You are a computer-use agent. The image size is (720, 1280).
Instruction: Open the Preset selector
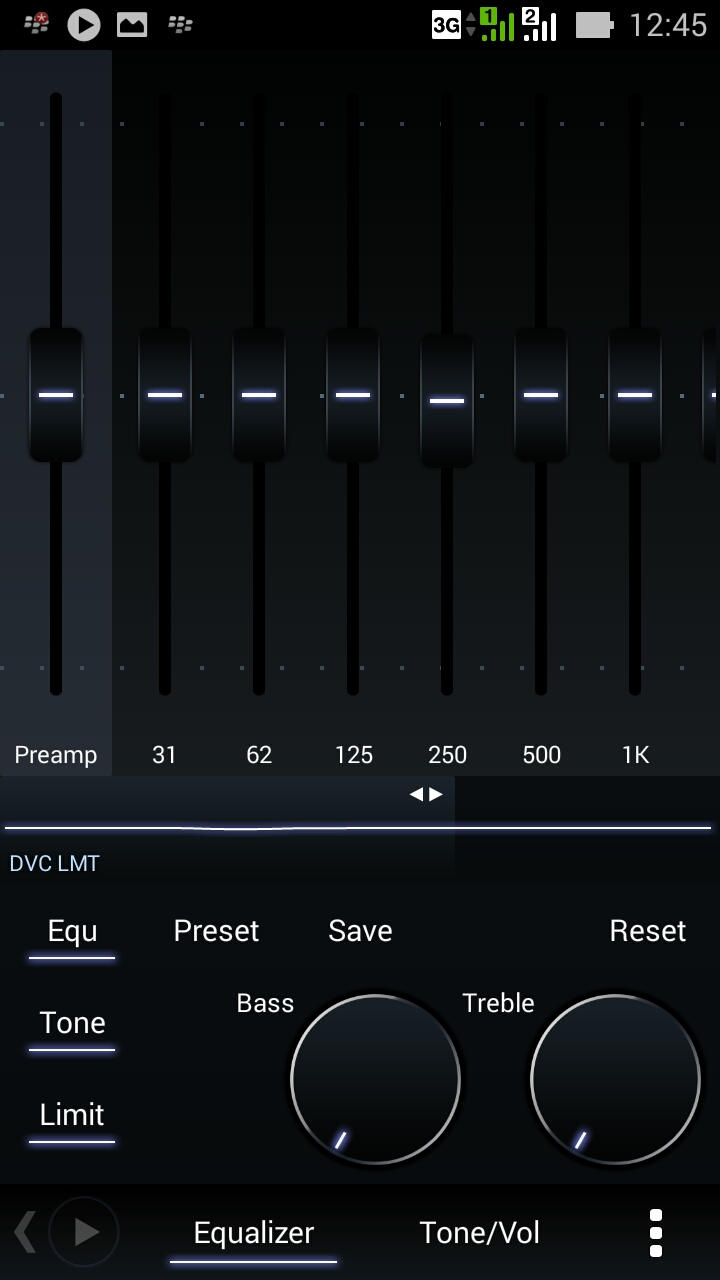click(215, 930)
